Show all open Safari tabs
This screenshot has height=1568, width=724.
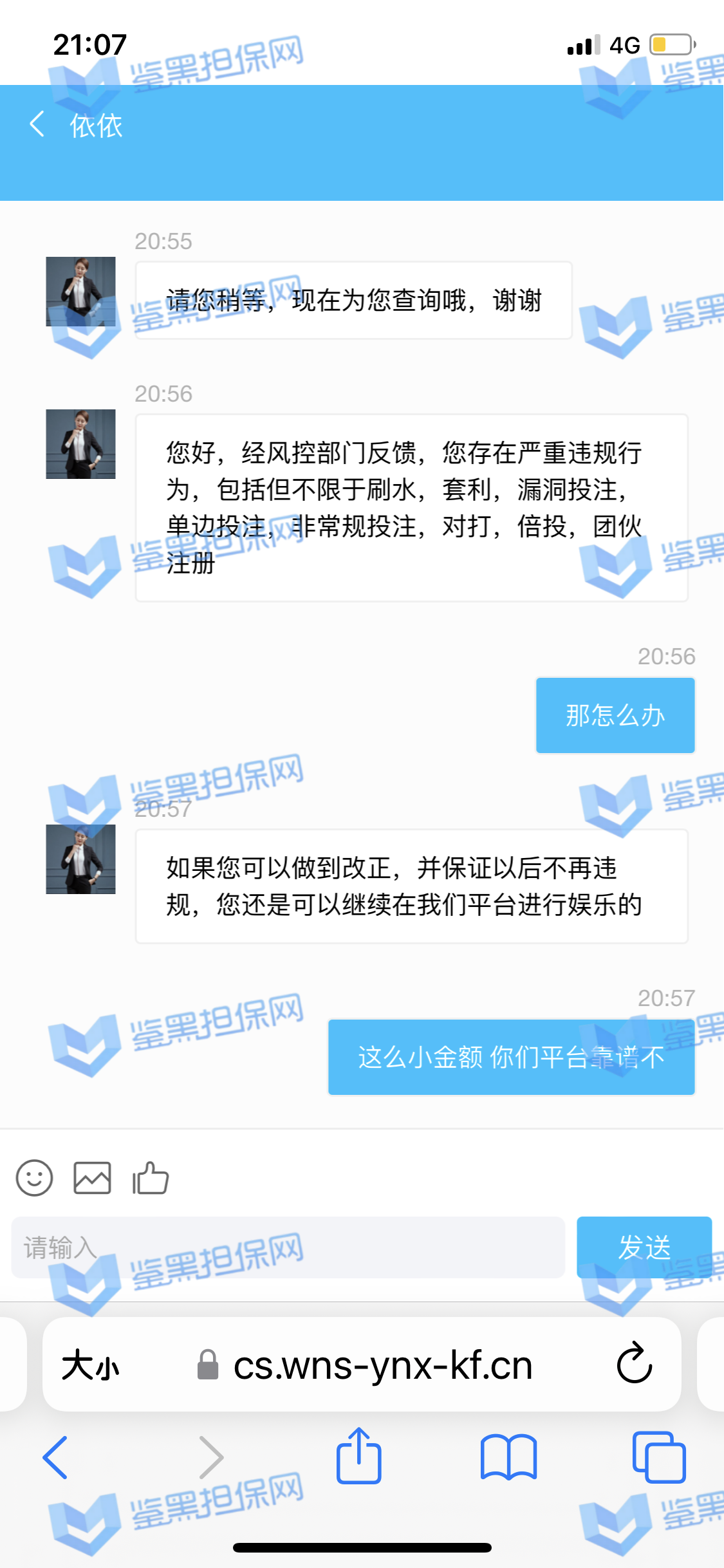click(658, 1457)
